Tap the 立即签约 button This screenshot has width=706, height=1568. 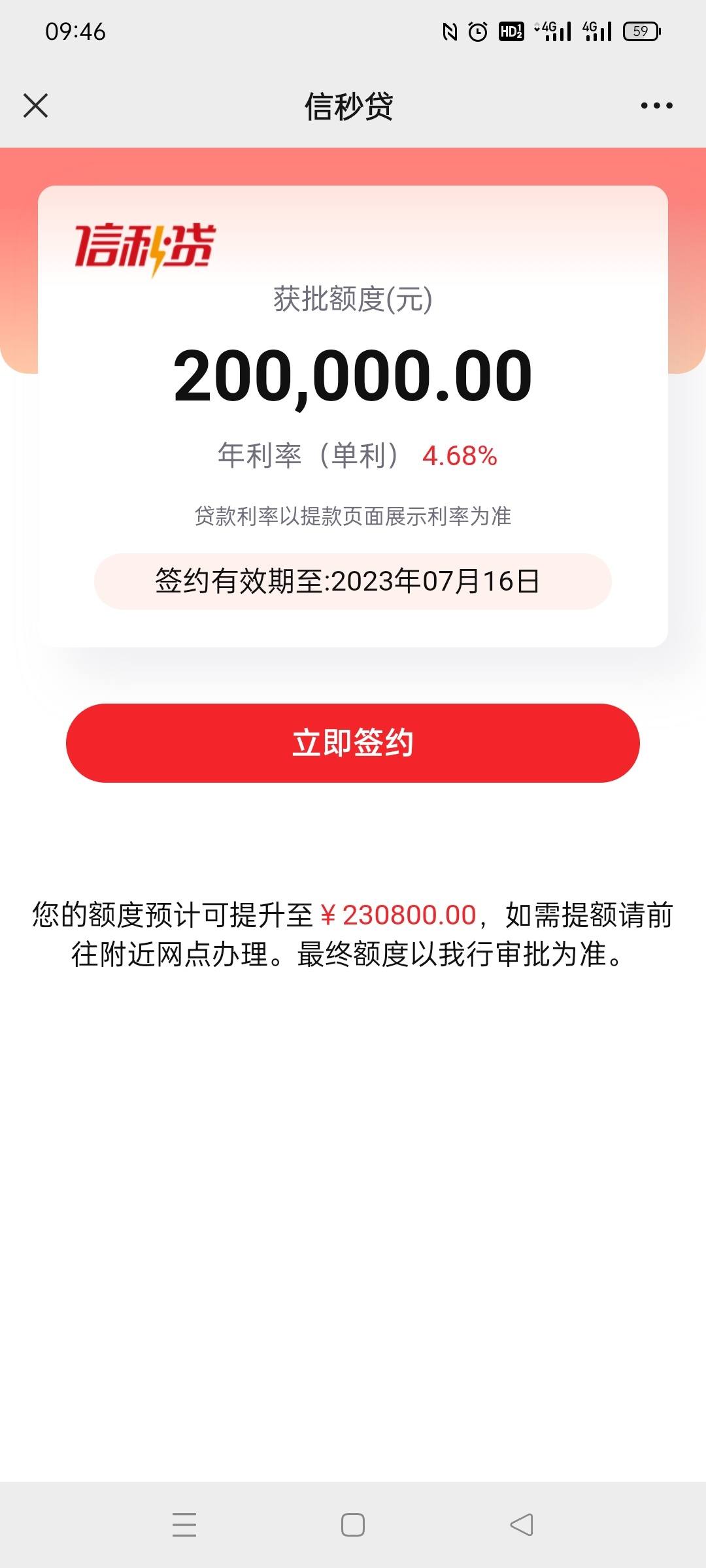tap(353, 743)
